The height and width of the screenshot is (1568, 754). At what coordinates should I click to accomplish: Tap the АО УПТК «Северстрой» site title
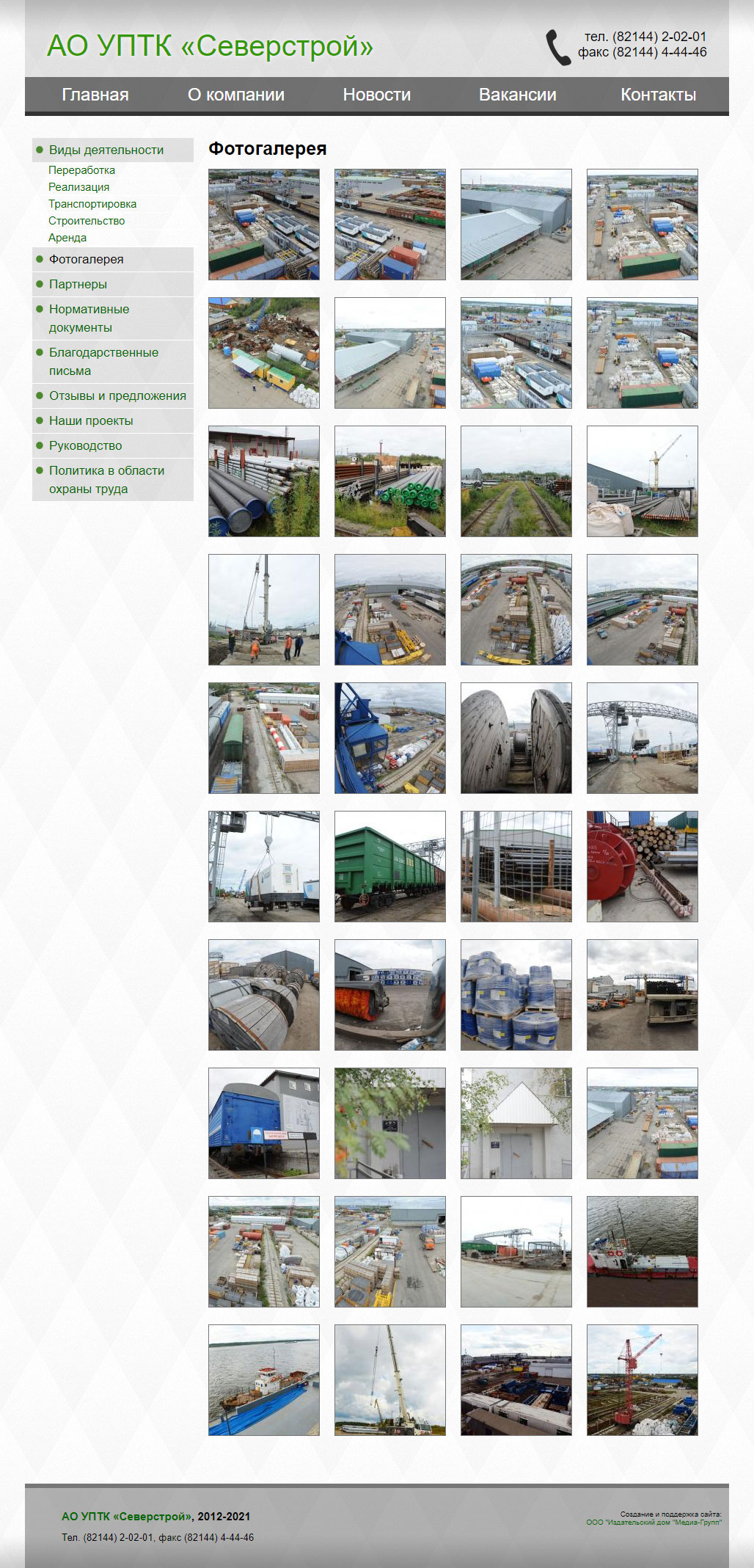[x=211, y=45]
